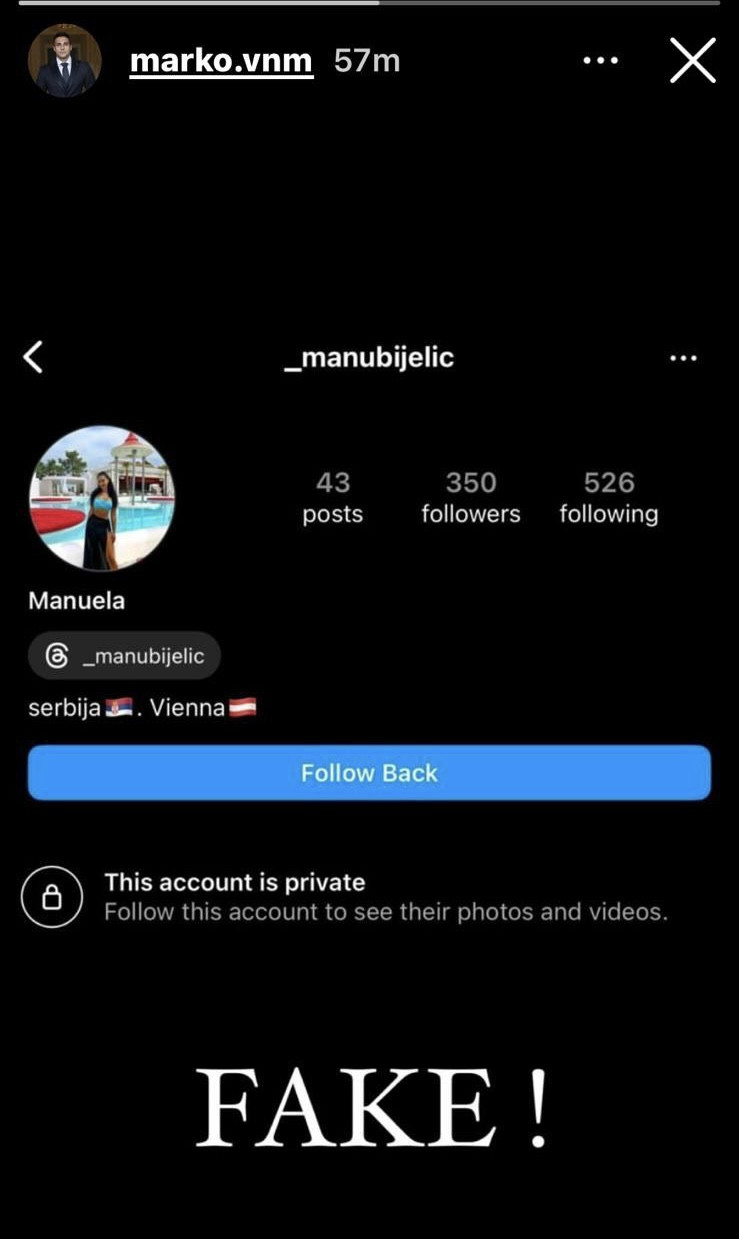Open marko.vnm's profile from the username
The image size is (739, 1239).
click(x=221, y=61)
